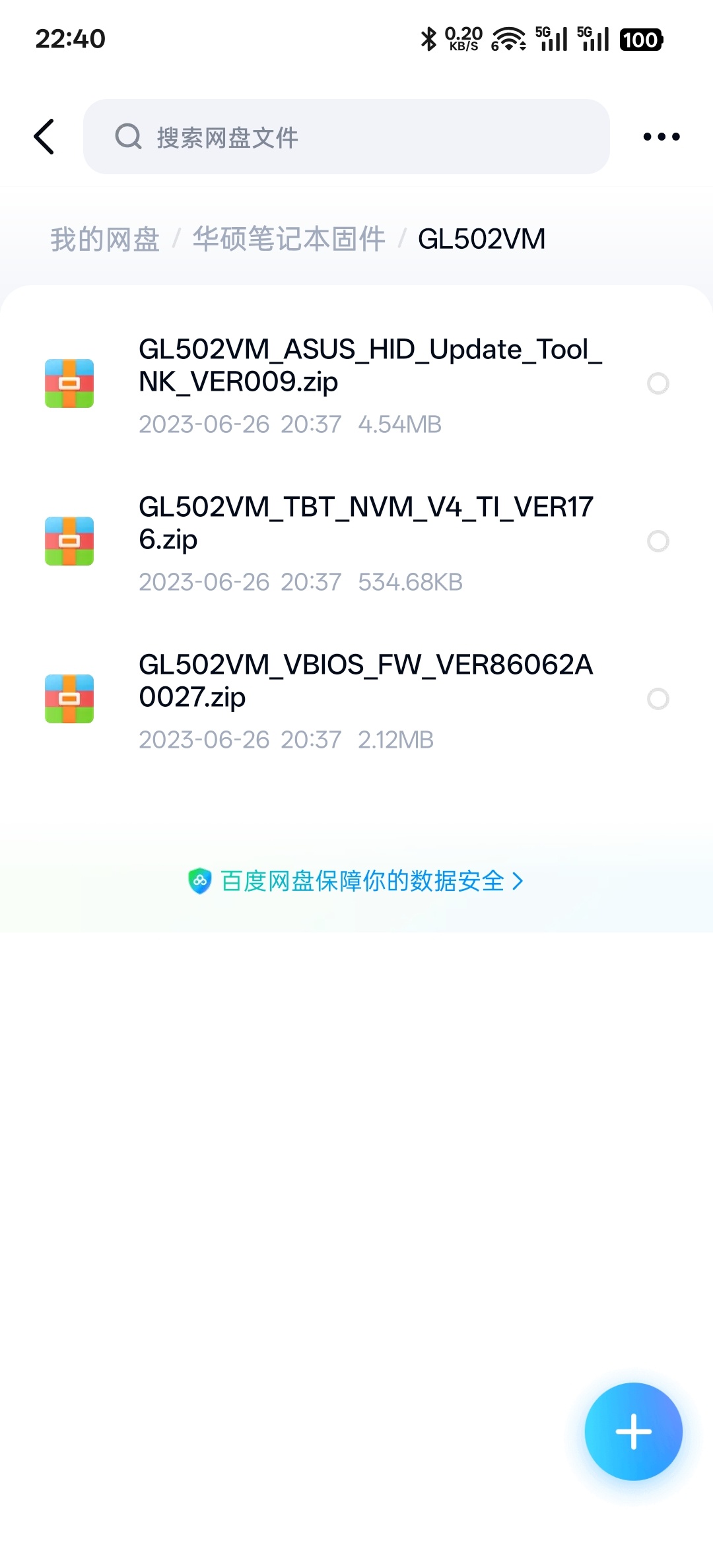Tap the blue plus add button
This screenshot has height=1568, width=713.
tap(633, 1431)
